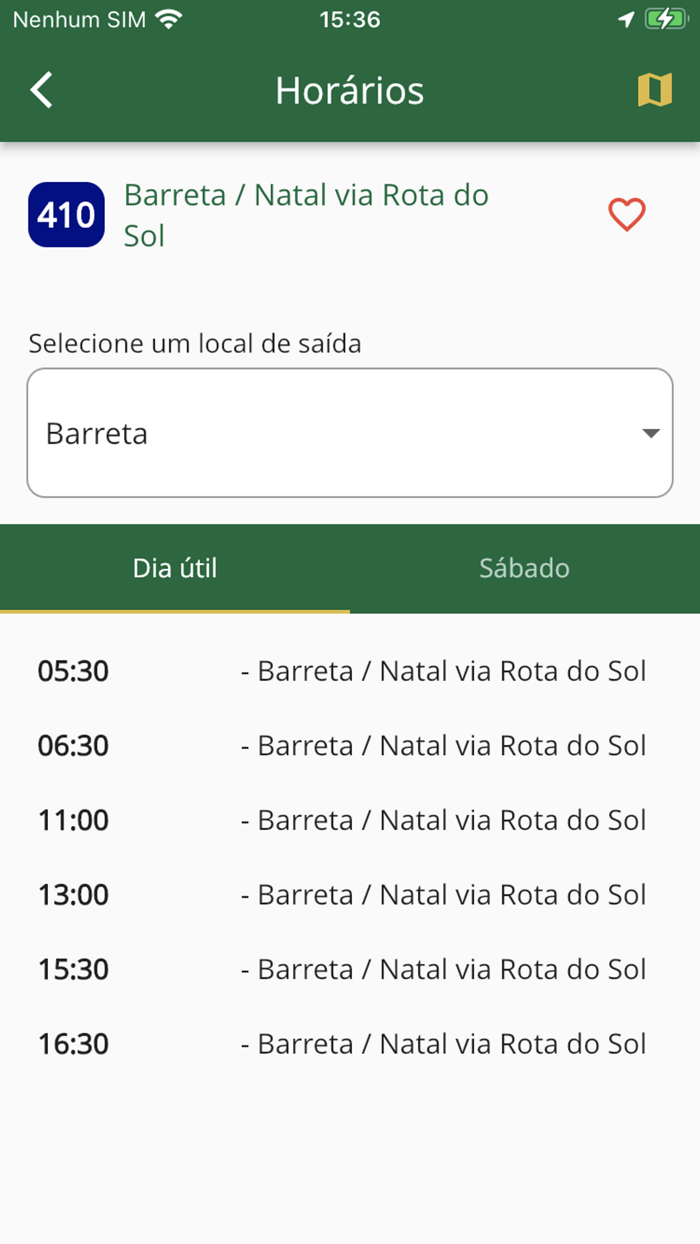Screen dimensions: 700x1244
Task: Open the route map icon
Action: (x=655, y=90)
